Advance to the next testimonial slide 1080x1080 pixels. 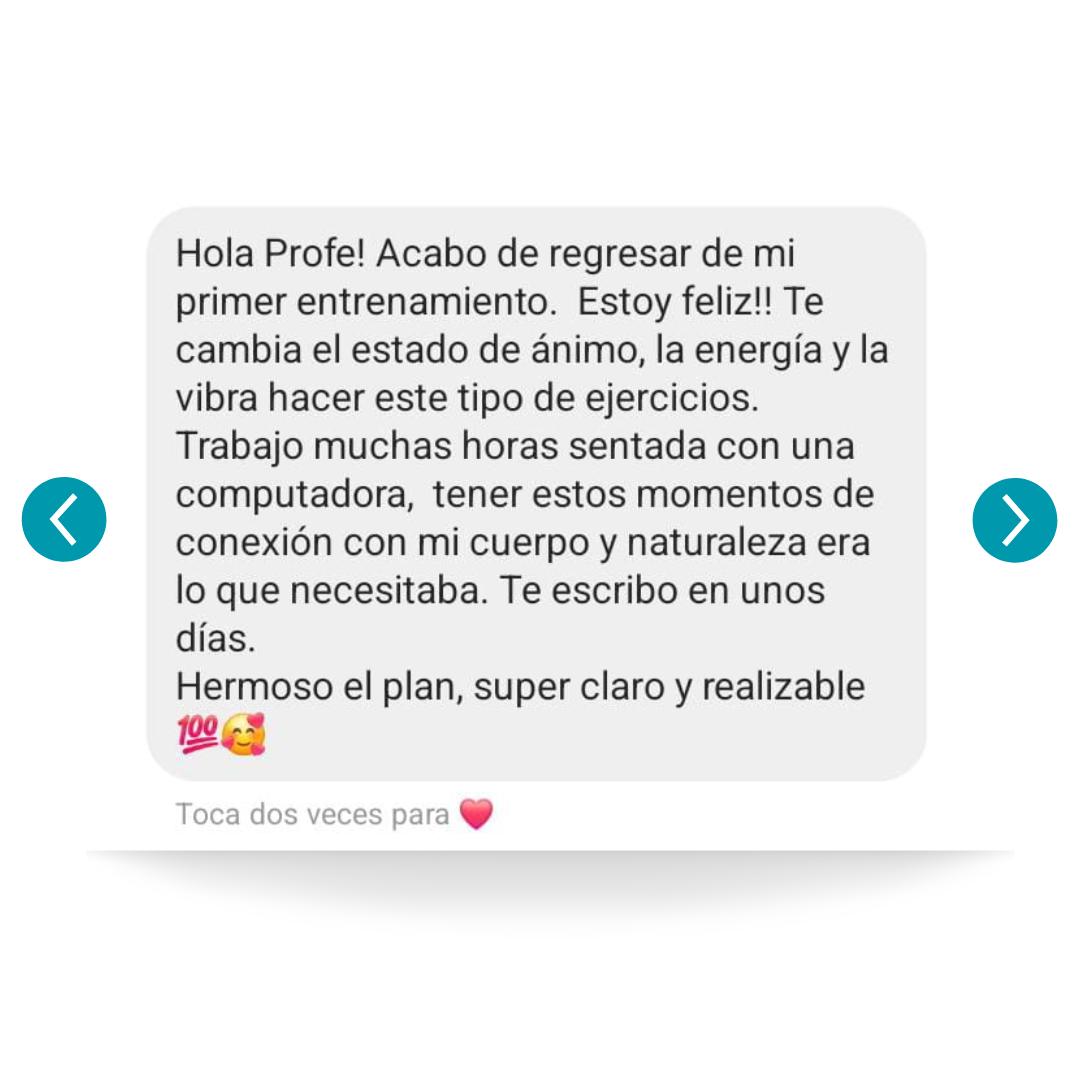(1014, 520)
